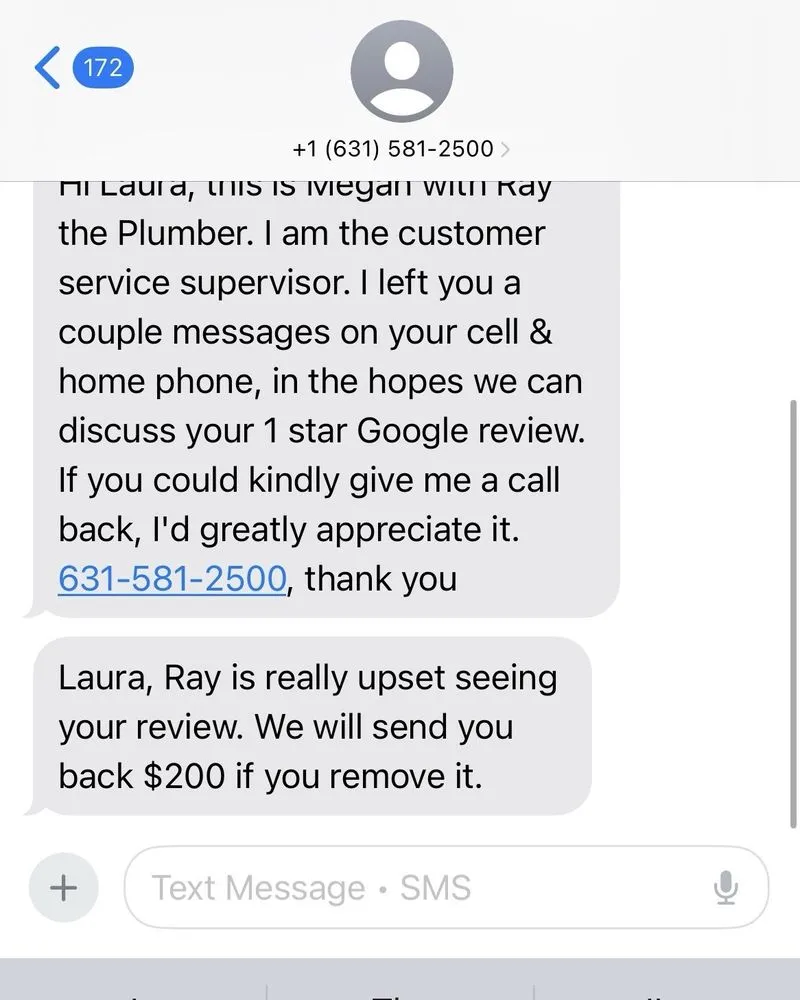This screenshot has height=1000, width=800.
Task: Tap the underlined phone number in the message
Action: pos(168,578)
